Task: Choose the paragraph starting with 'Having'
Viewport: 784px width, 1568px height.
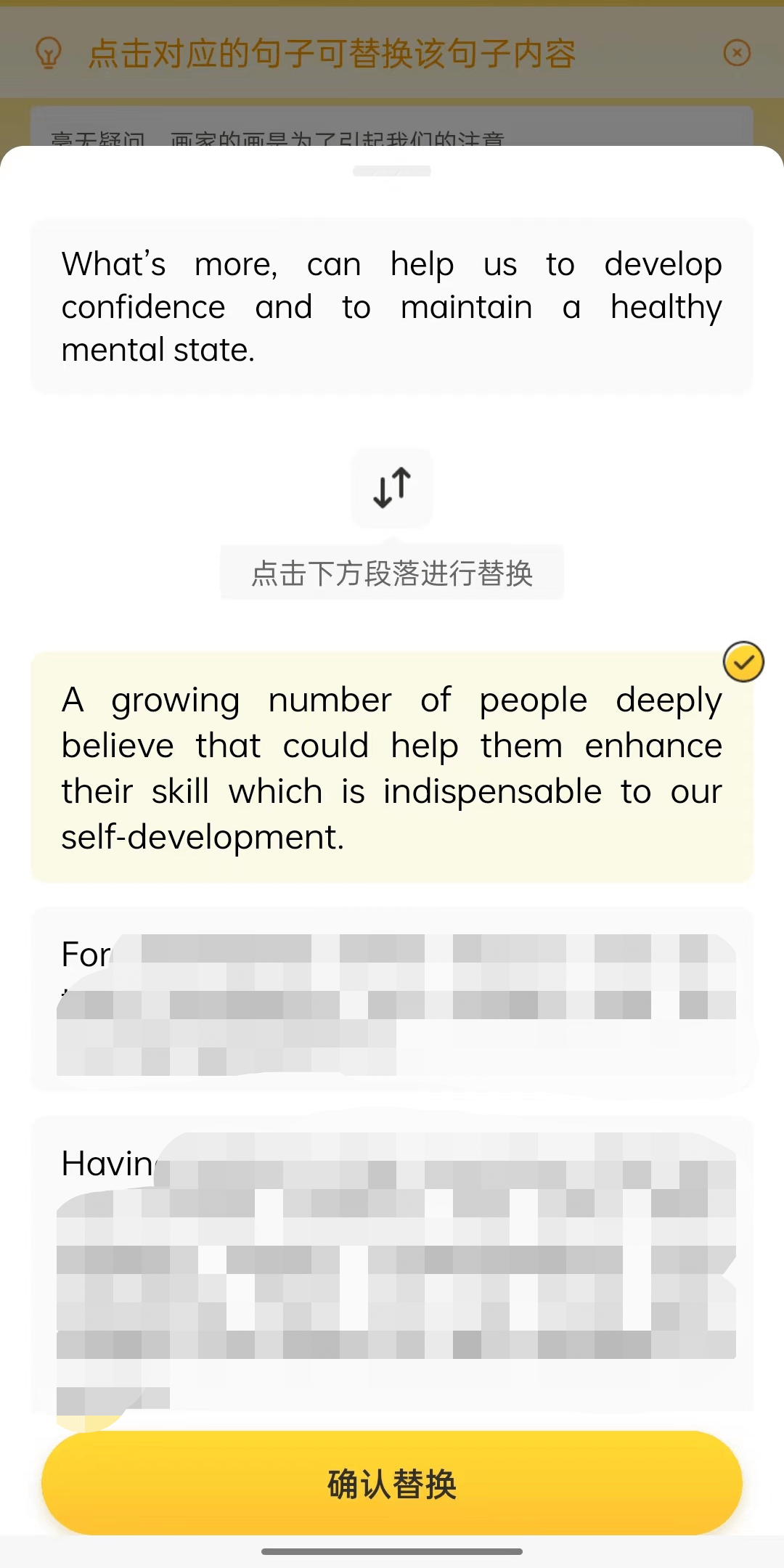Action: [392, 1265]
